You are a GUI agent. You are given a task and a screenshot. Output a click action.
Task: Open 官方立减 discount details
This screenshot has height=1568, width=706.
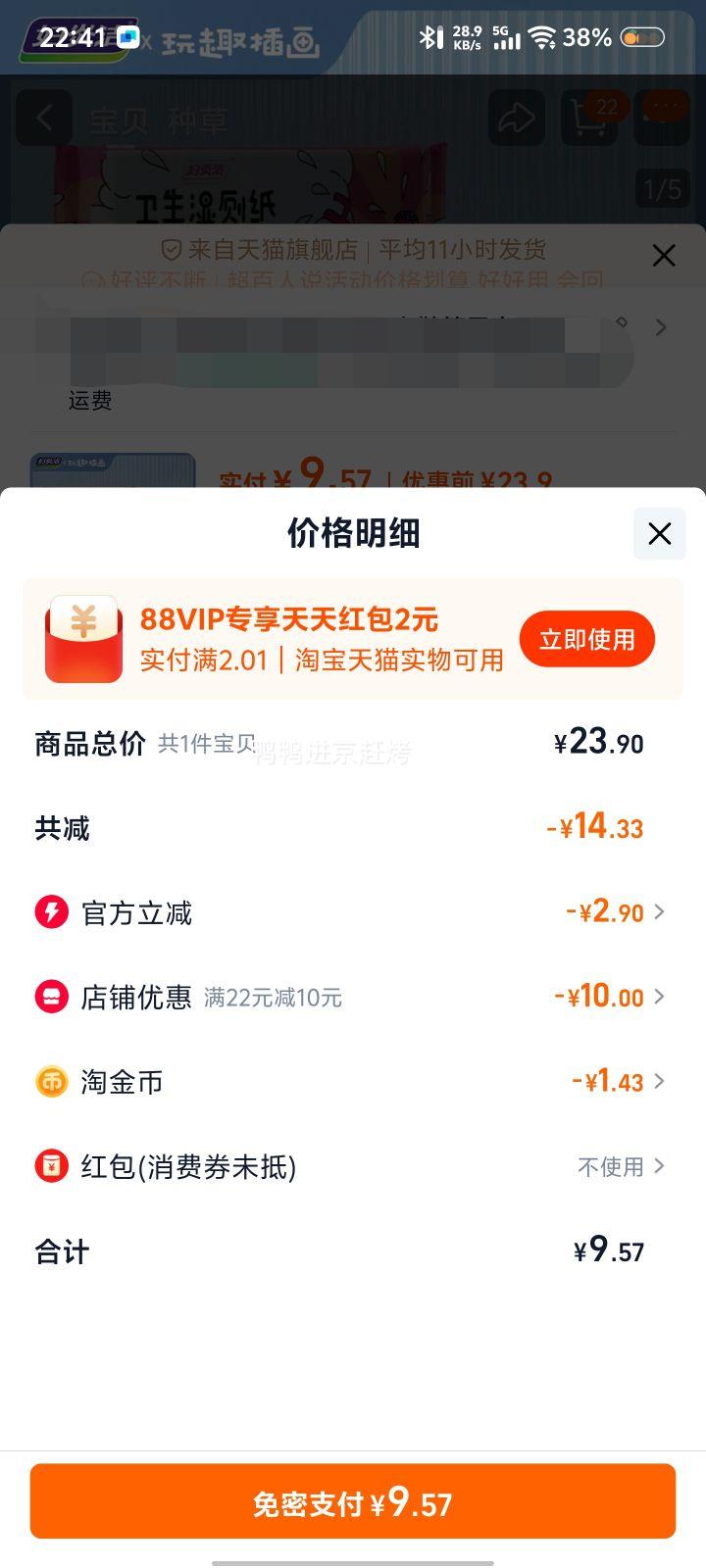(351, 912)
